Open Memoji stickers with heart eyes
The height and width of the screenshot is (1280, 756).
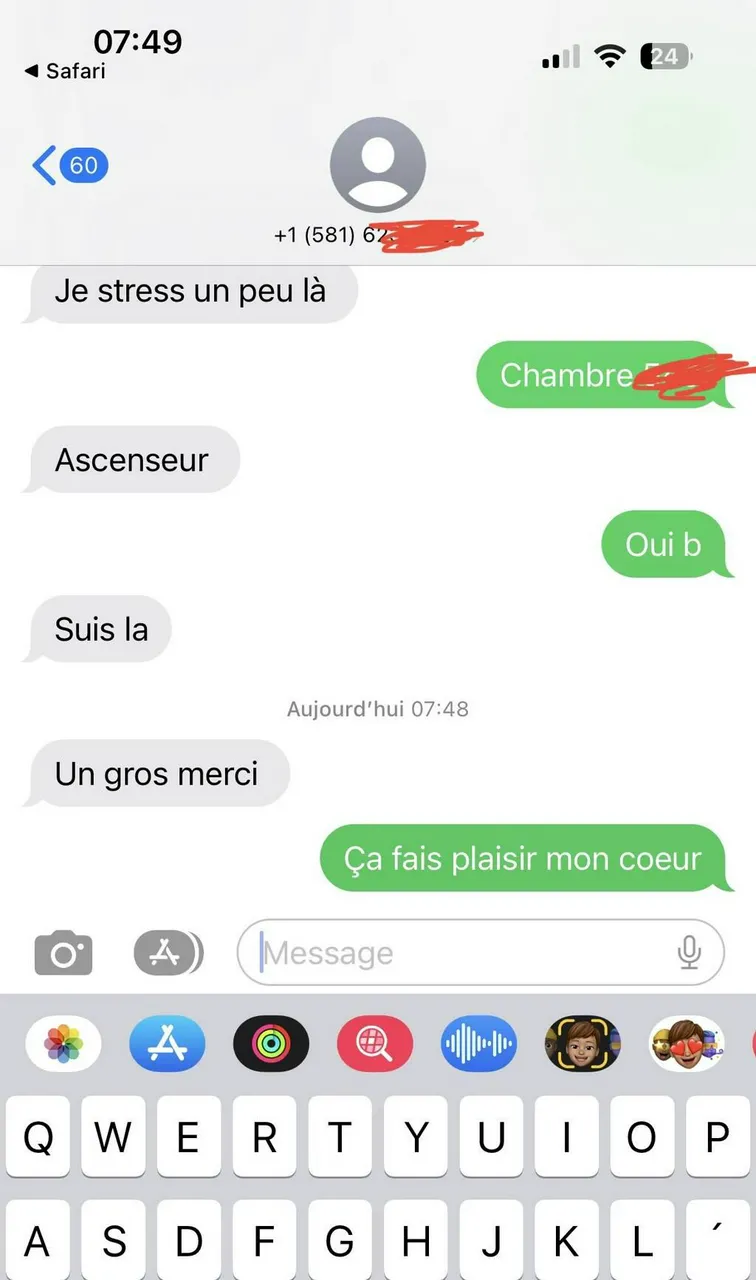(686, 1044)
